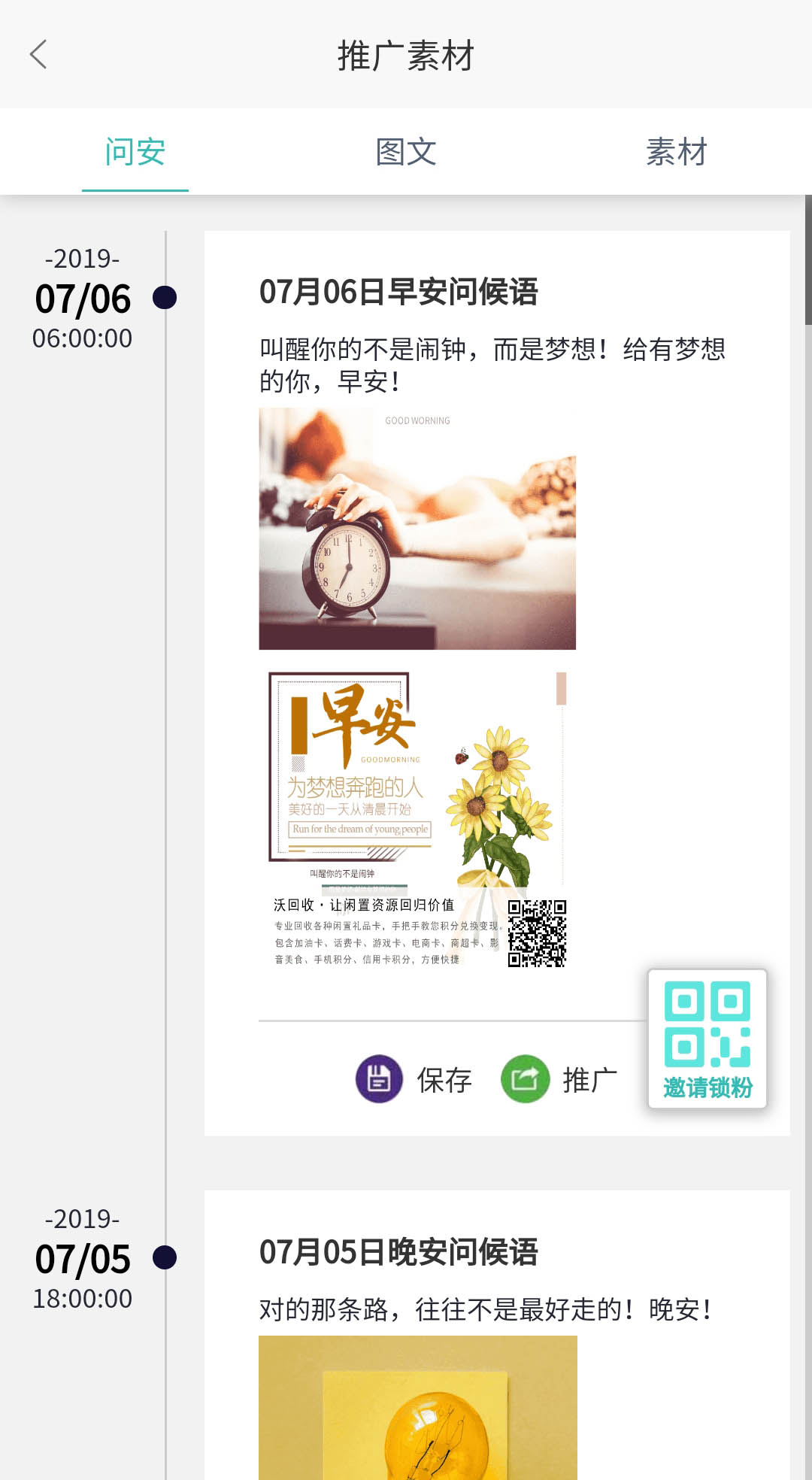Tap 推广 to promote the morning greeting
Screen dimensions: 812x1480
[x=560, y=1079]
